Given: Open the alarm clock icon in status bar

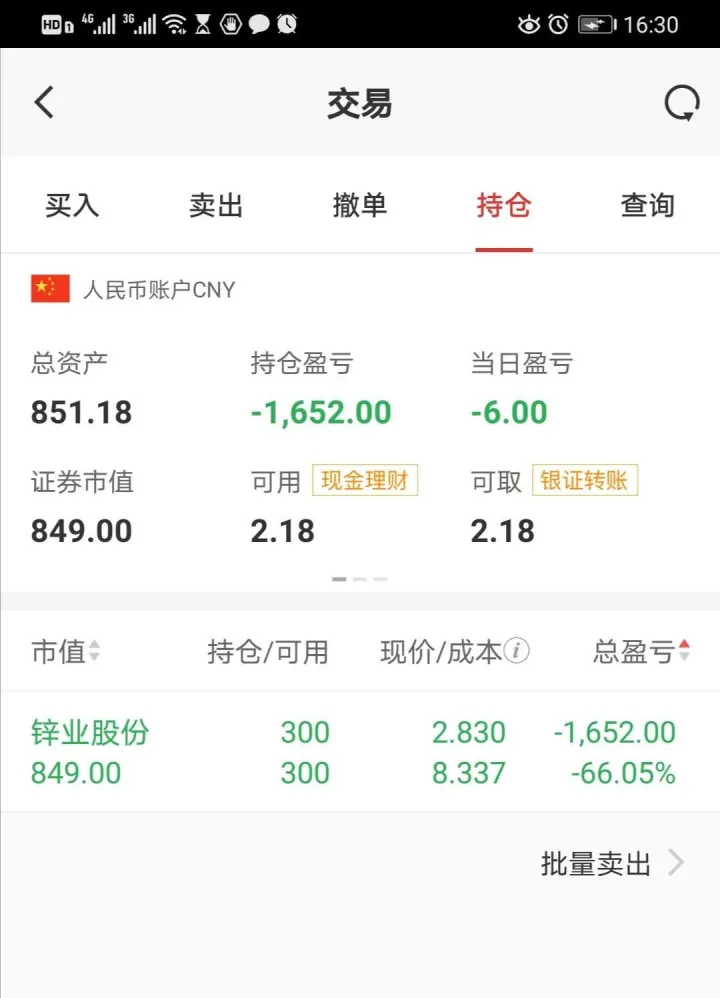Looking at the screenshot, I should (x=556, y=22).
